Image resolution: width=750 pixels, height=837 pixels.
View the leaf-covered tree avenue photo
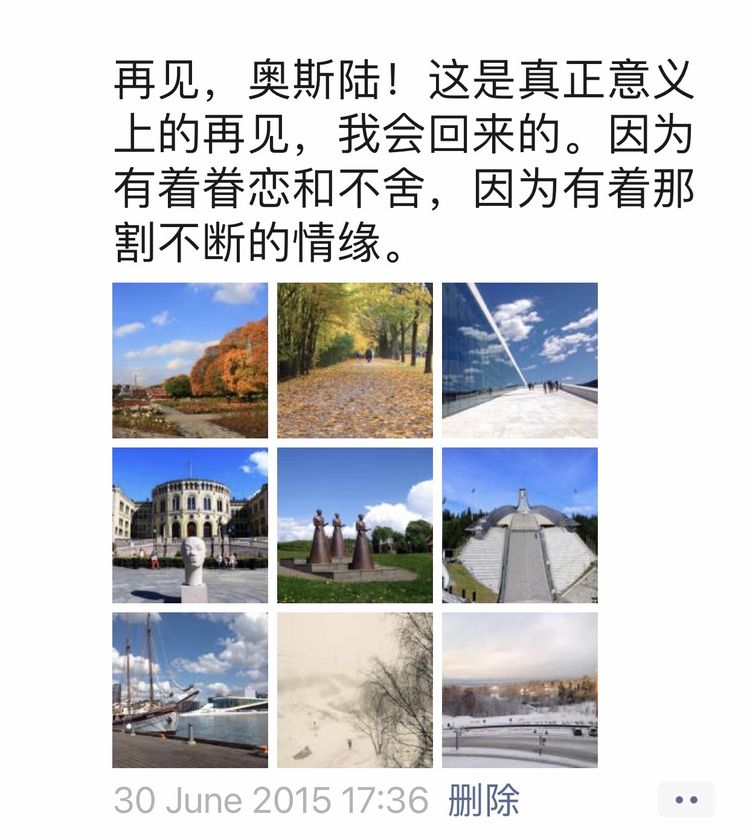355,360
